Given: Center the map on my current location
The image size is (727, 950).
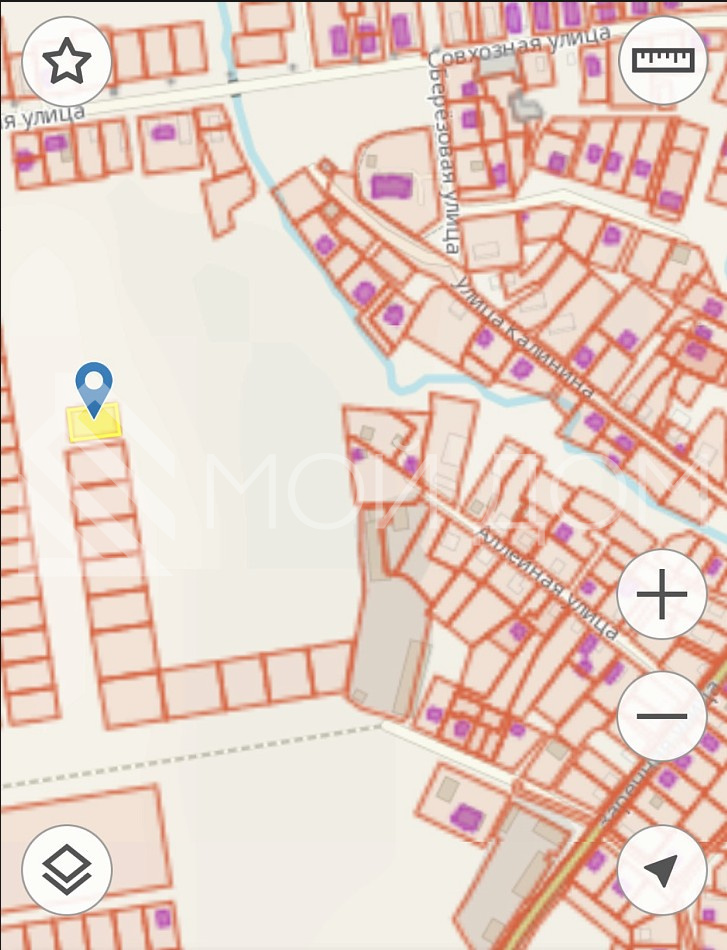Looking at the screenshot, I should click(x=662, y=869).
